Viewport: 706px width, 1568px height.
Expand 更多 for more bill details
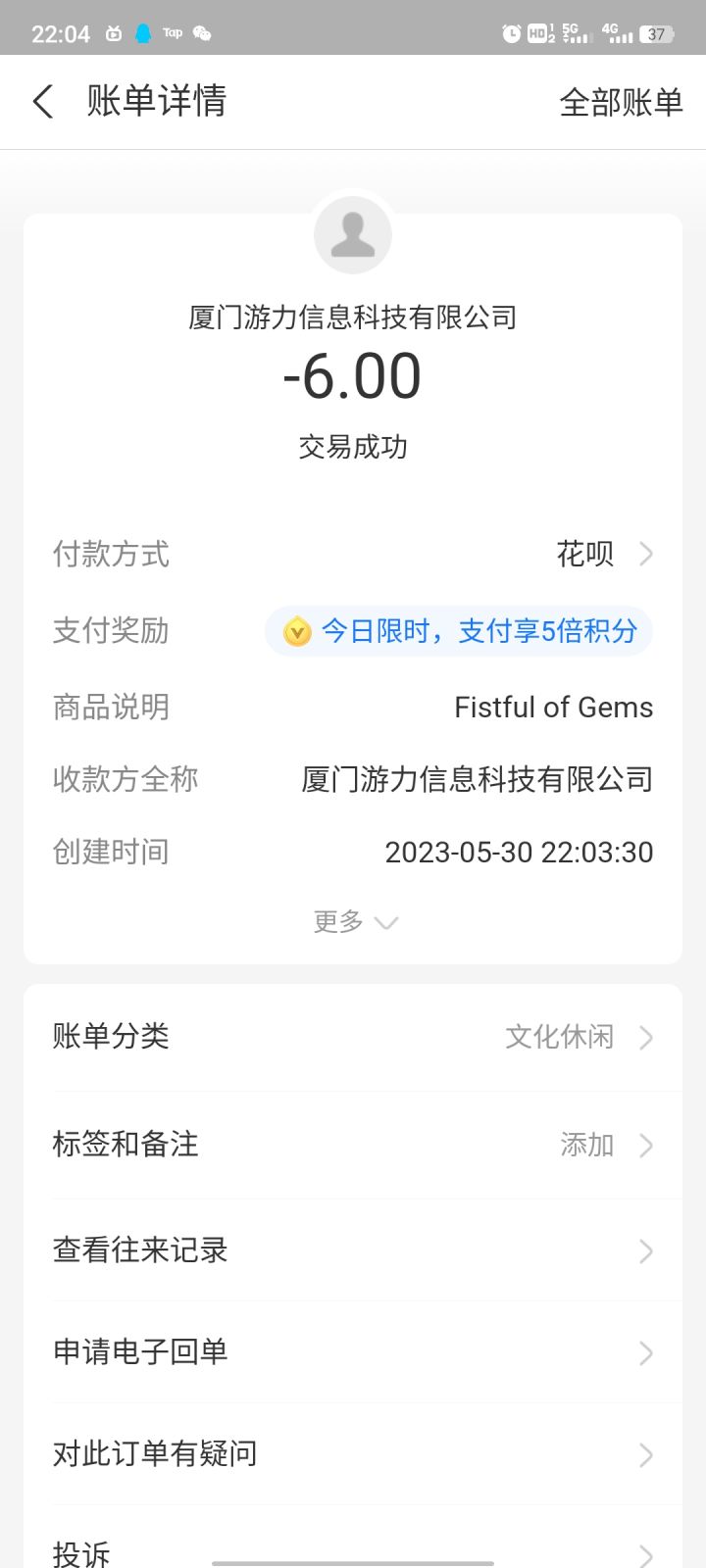click(x=355, y=921)
